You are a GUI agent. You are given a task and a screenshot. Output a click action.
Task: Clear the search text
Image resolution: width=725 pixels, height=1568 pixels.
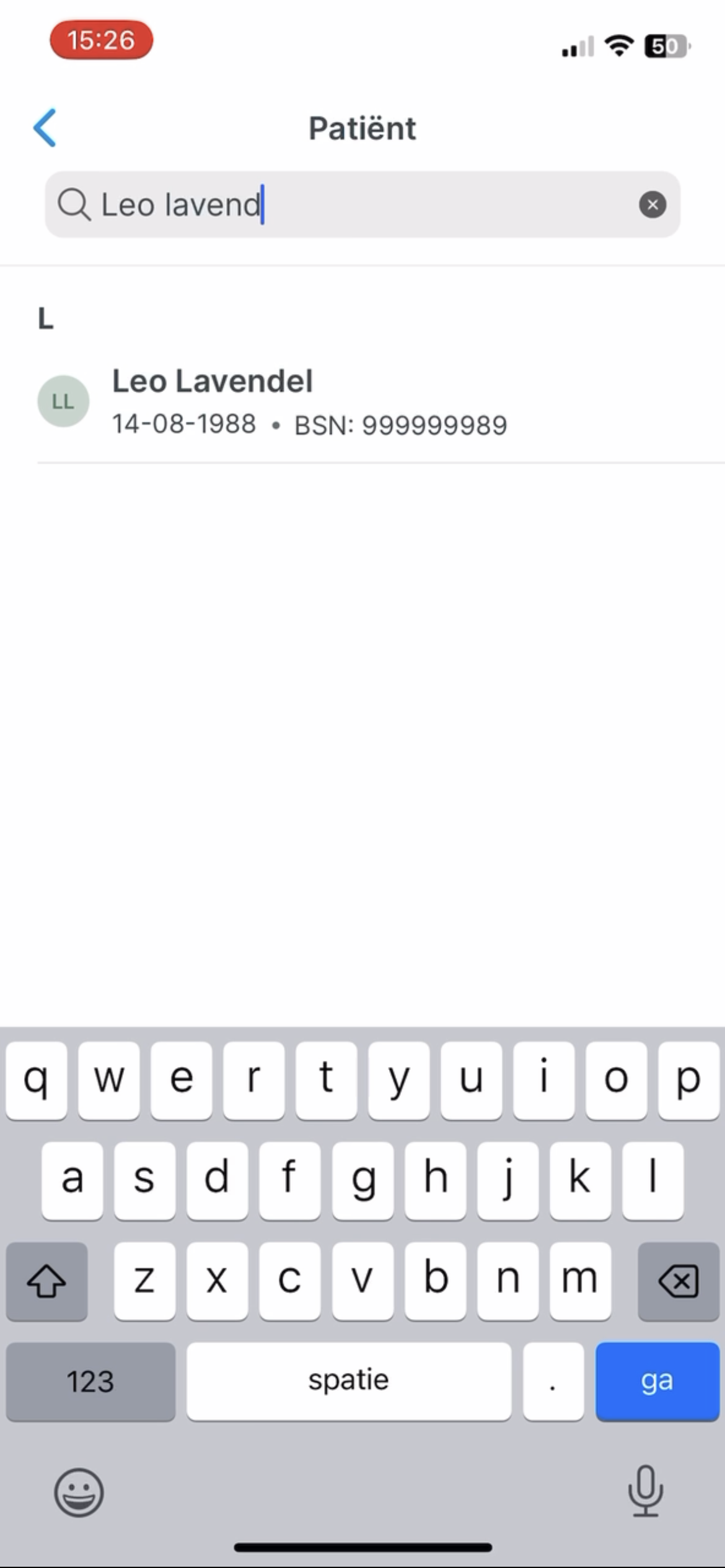tap(652, 204)
